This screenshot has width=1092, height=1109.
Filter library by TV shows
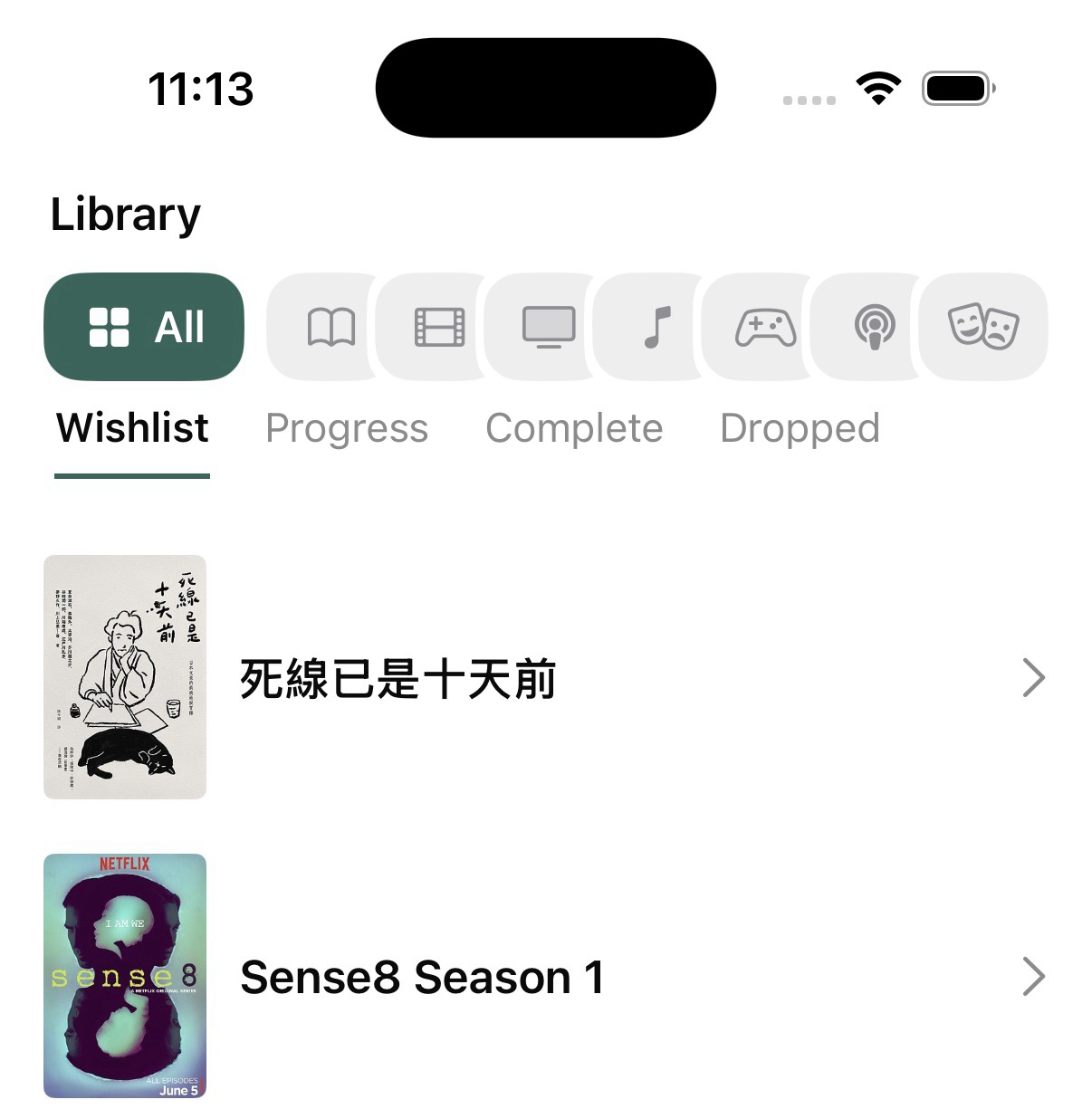click(x=549, y=327)
